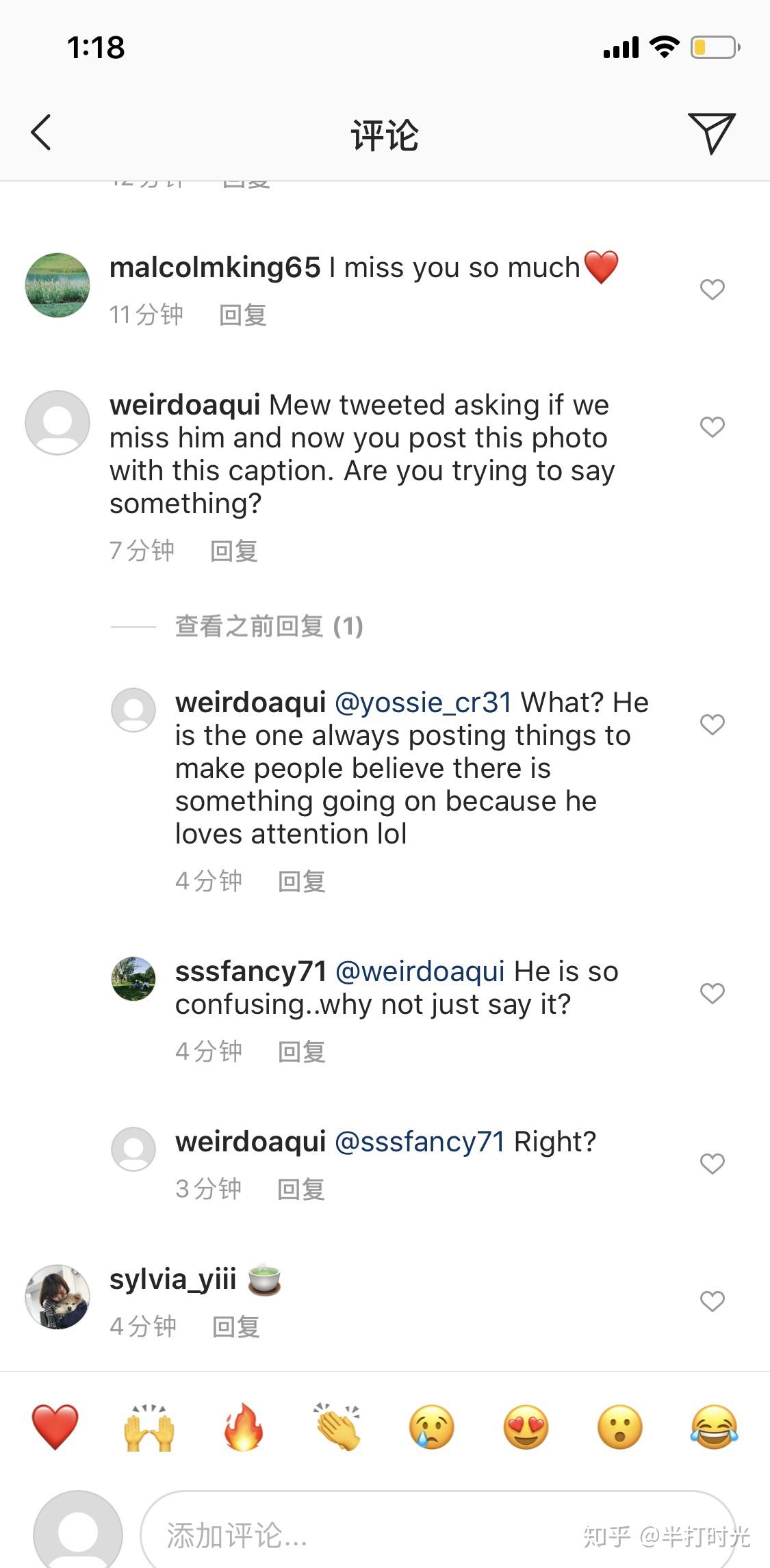
Task: Reply to malcolmking65's comment
Action: (x=242, y=315)
